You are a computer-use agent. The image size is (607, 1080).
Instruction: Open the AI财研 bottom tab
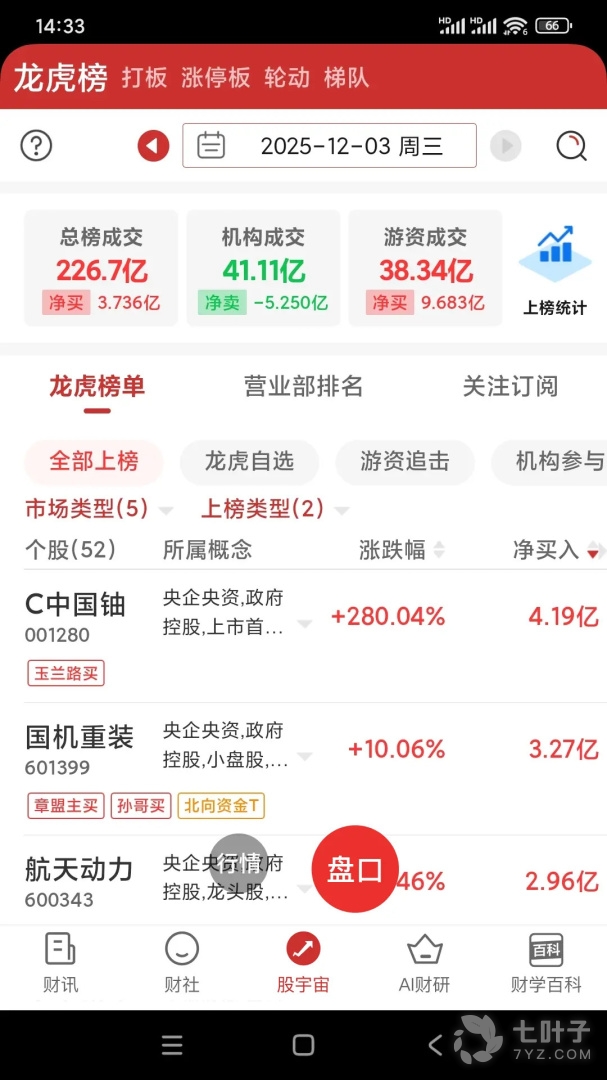424,963
